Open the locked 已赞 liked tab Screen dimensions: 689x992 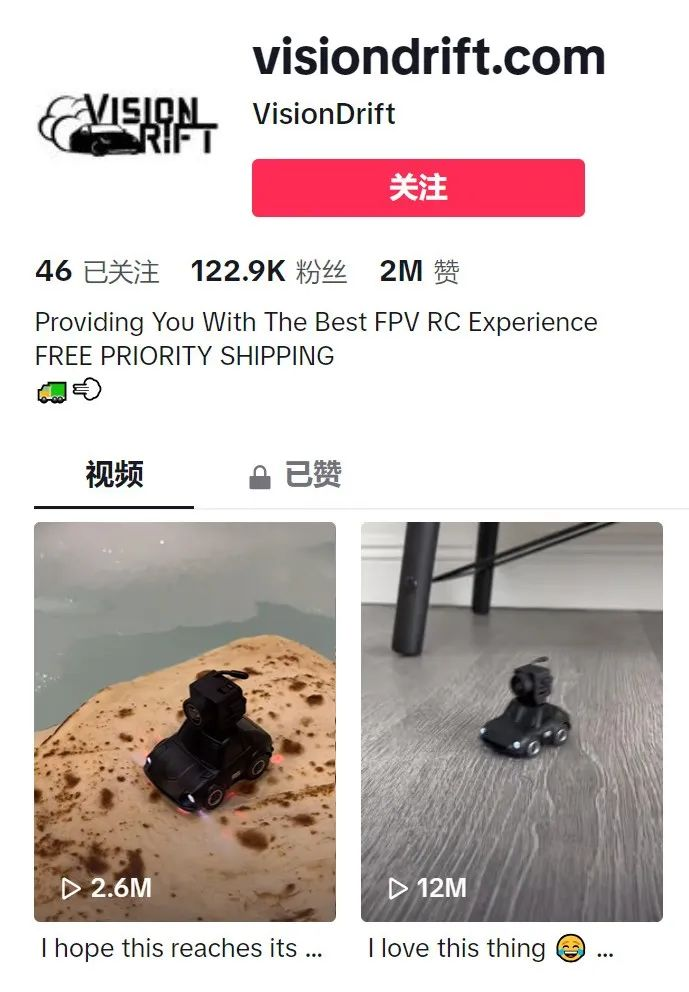(x=295, y=475)
